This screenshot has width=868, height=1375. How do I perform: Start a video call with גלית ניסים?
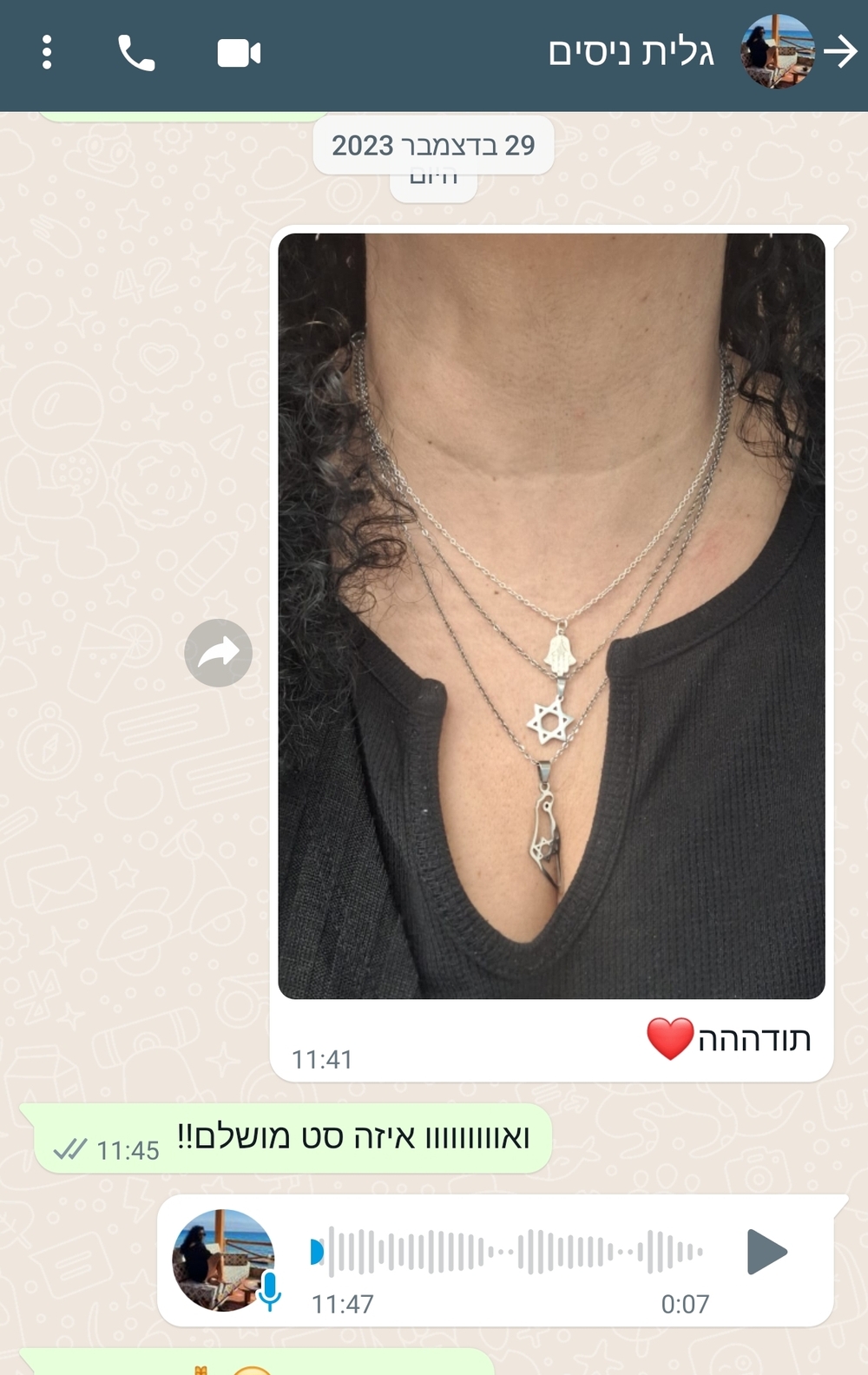tap(239, 53)
